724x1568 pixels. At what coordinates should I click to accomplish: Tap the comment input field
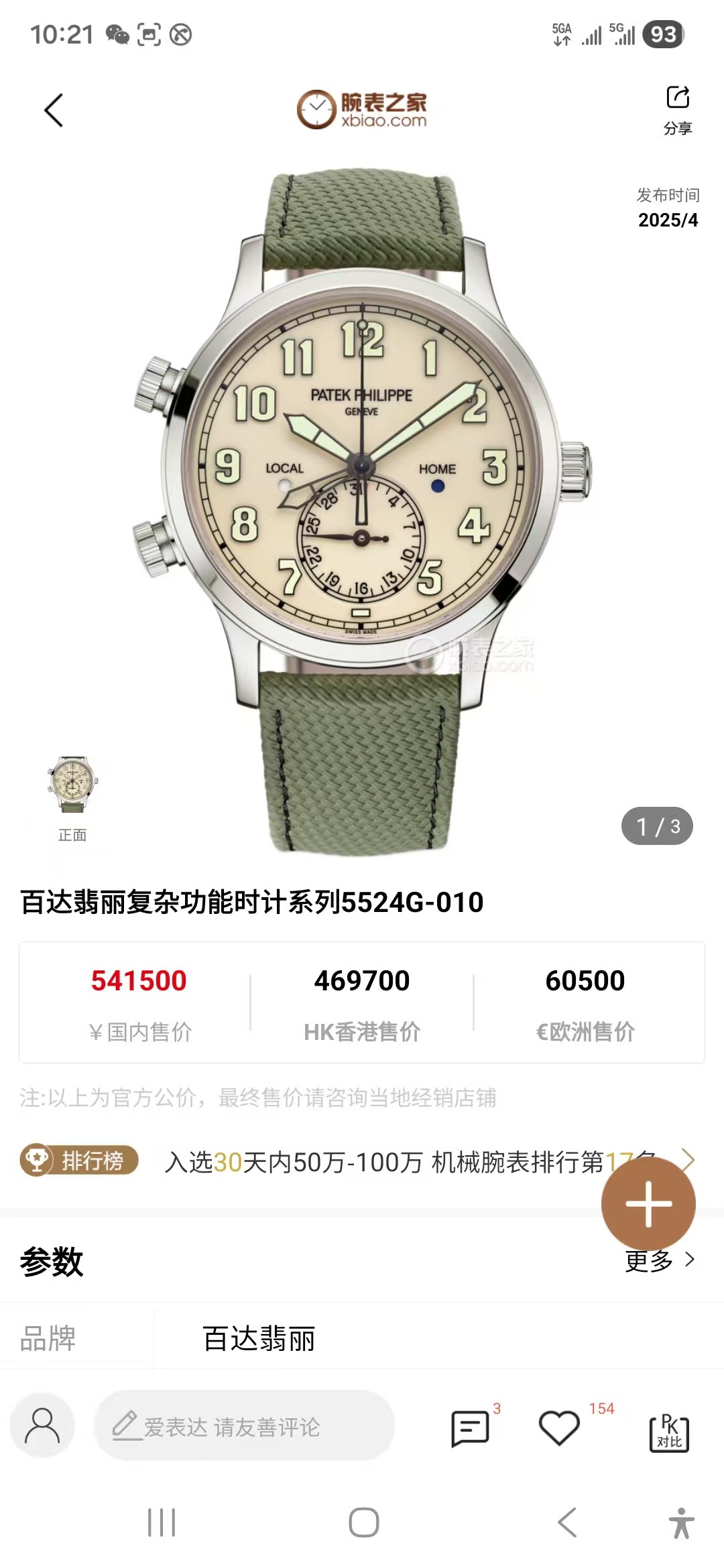[245, 1426]
